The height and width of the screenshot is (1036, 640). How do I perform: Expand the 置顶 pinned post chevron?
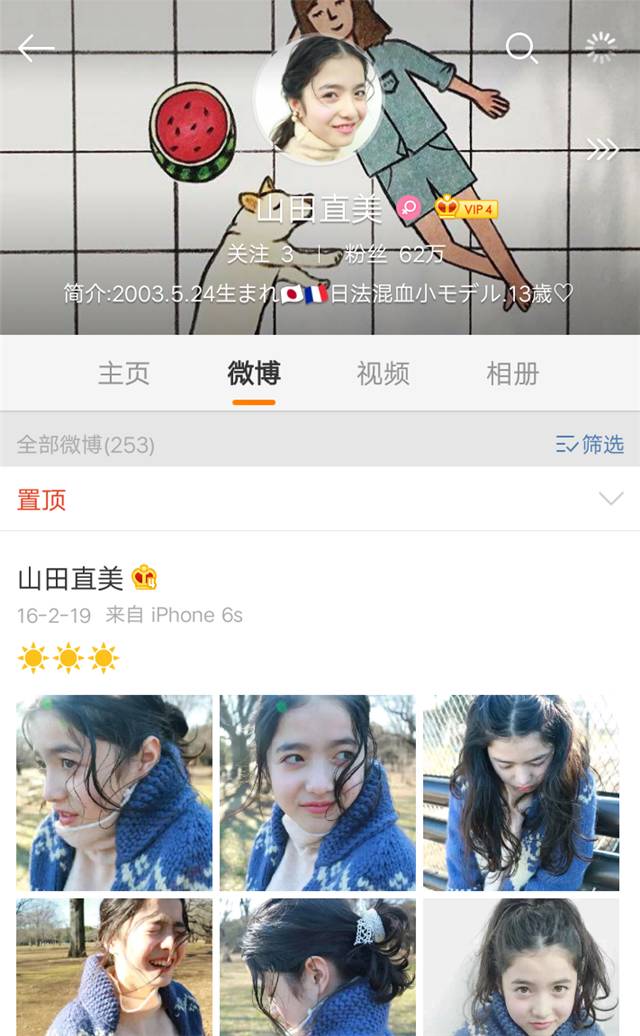[611, 498]
